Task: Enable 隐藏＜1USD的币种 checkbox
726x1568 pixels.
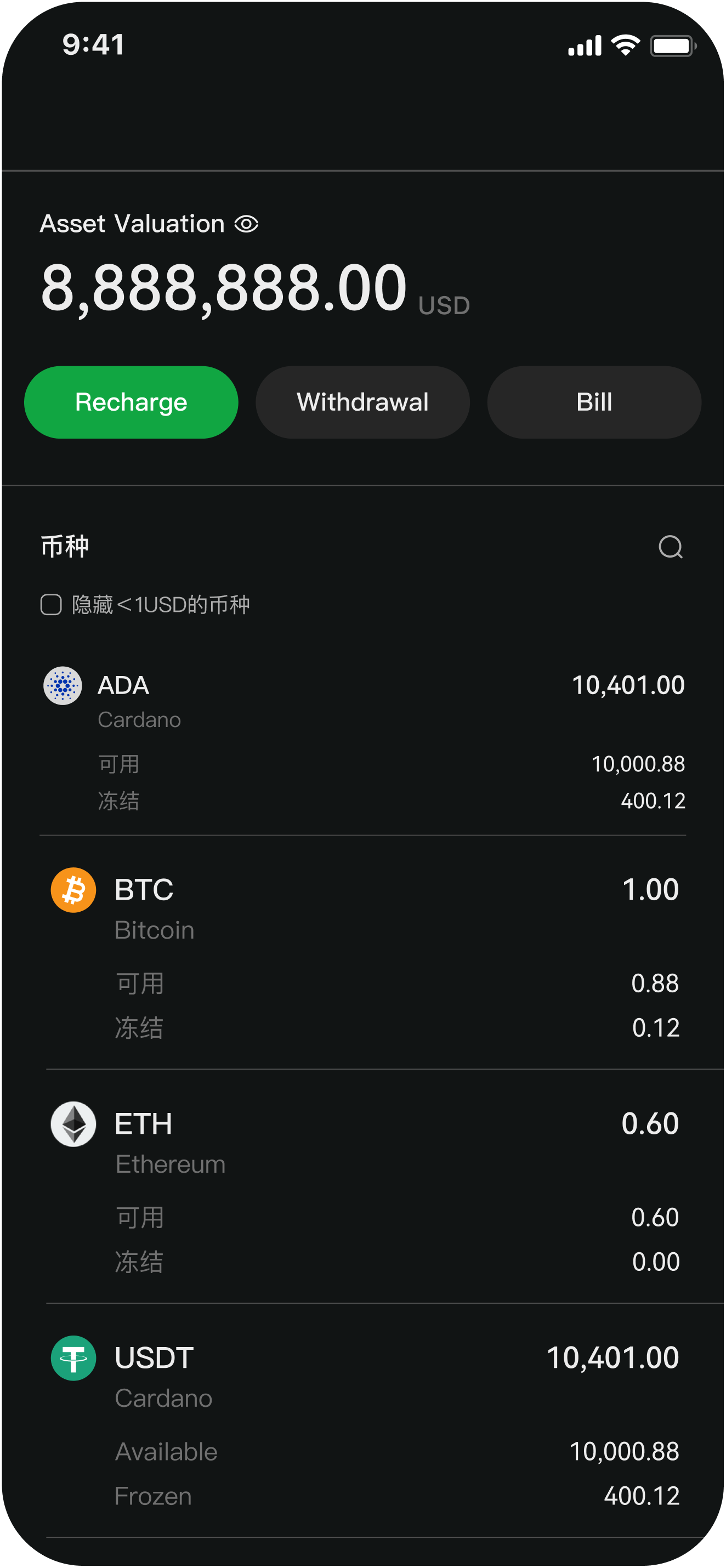Action: click(50, 604)
